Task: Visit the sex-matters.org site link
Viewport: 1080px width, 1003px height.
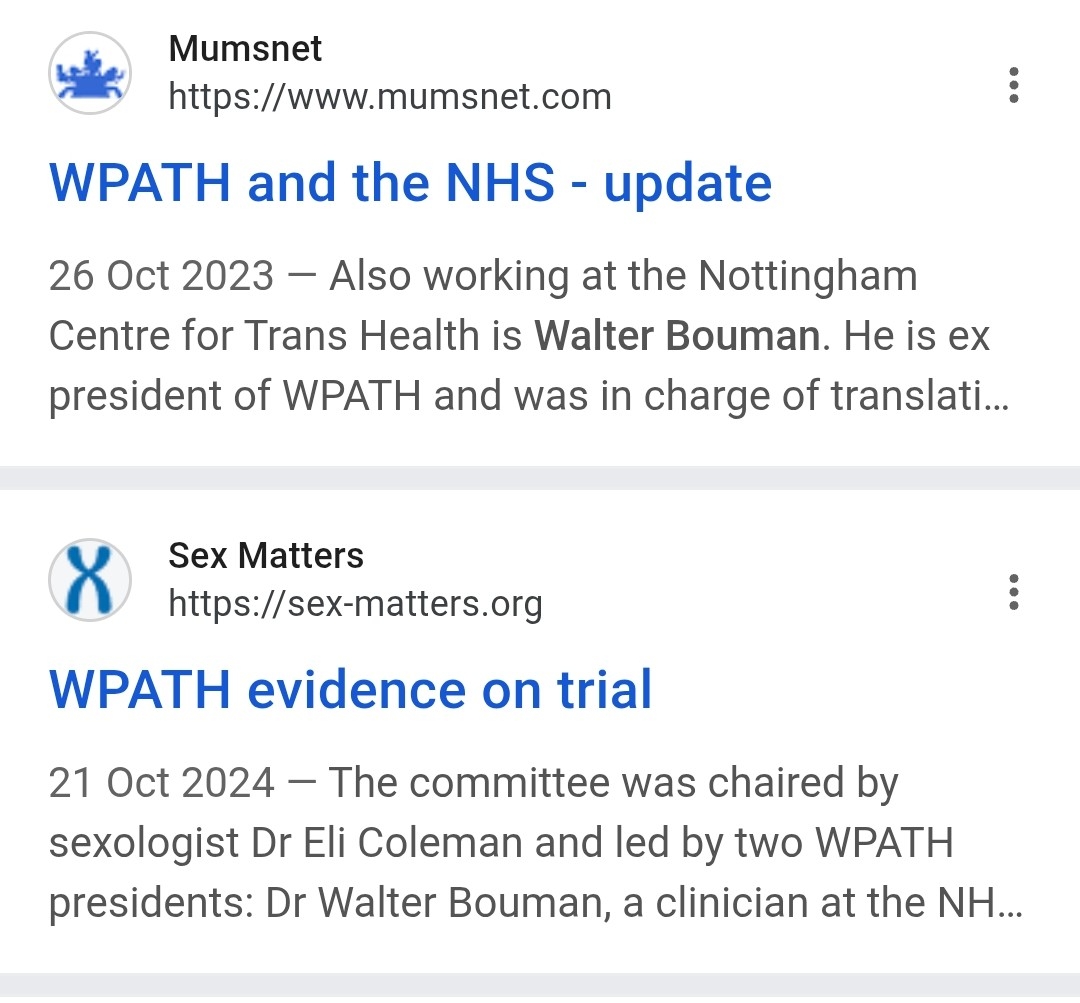Action: click(355, 603)
